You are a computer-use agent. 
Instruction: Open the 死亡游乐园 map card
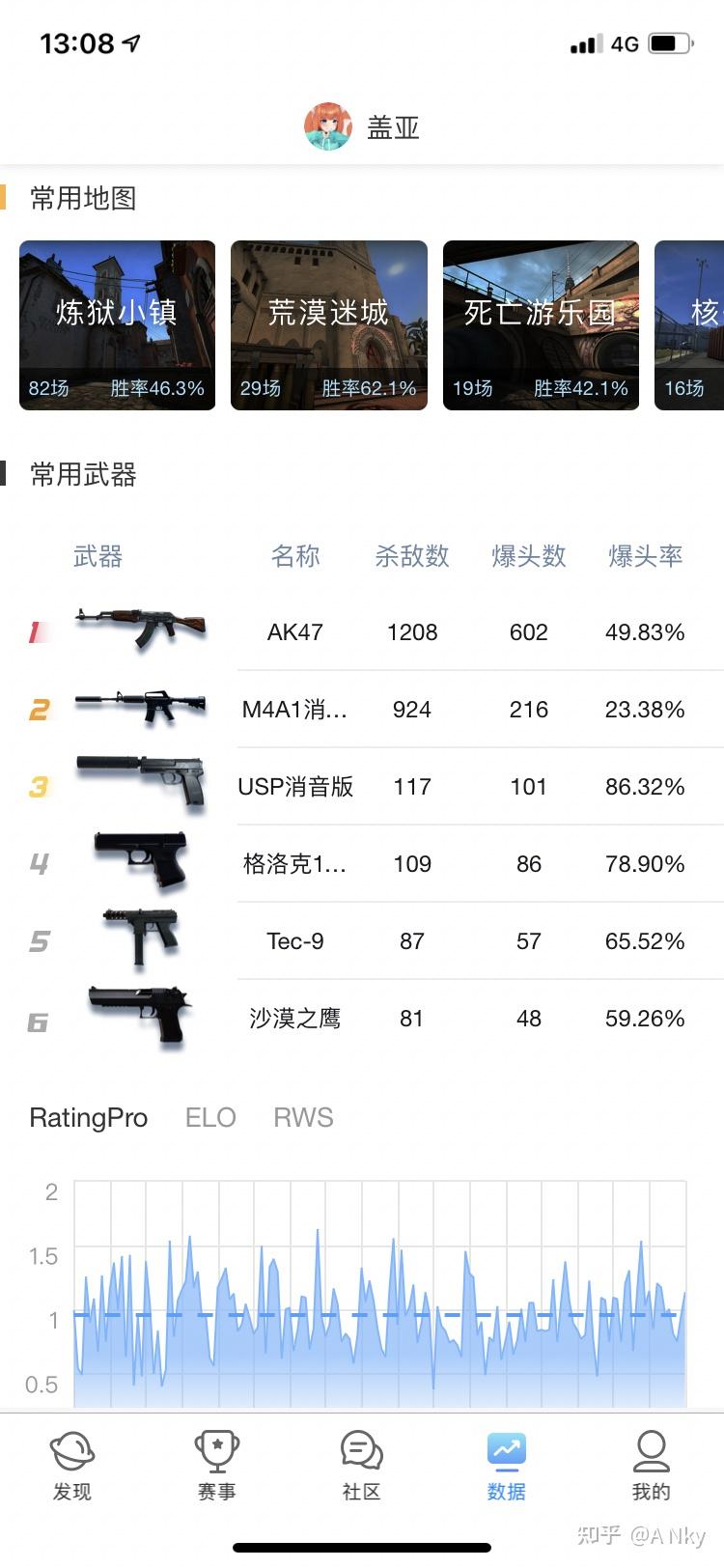[x=541, y=325]
